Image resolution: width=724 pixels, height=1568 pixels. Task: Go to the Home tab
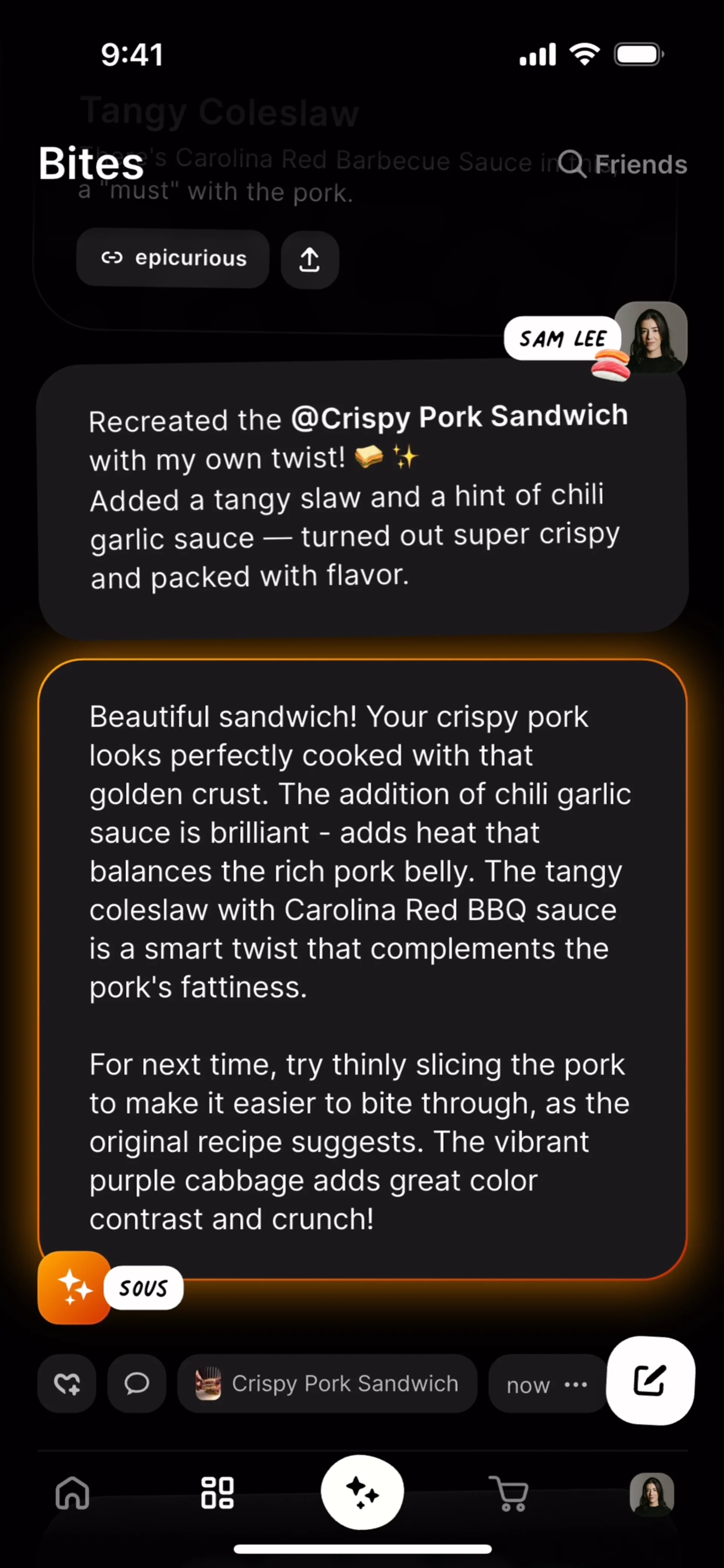pos(72,1493)
